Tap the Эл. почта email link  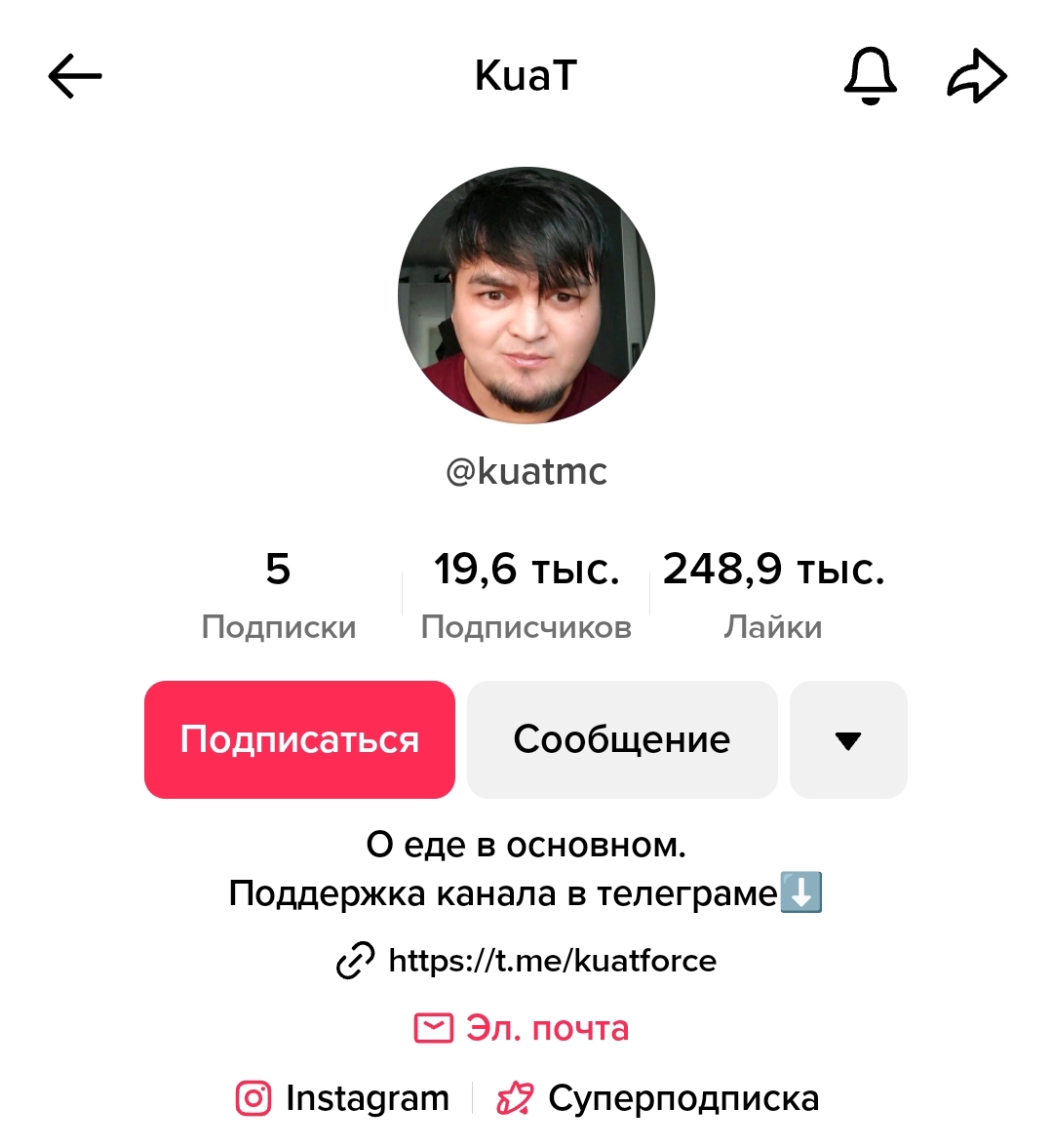(x=523, y=1028)
